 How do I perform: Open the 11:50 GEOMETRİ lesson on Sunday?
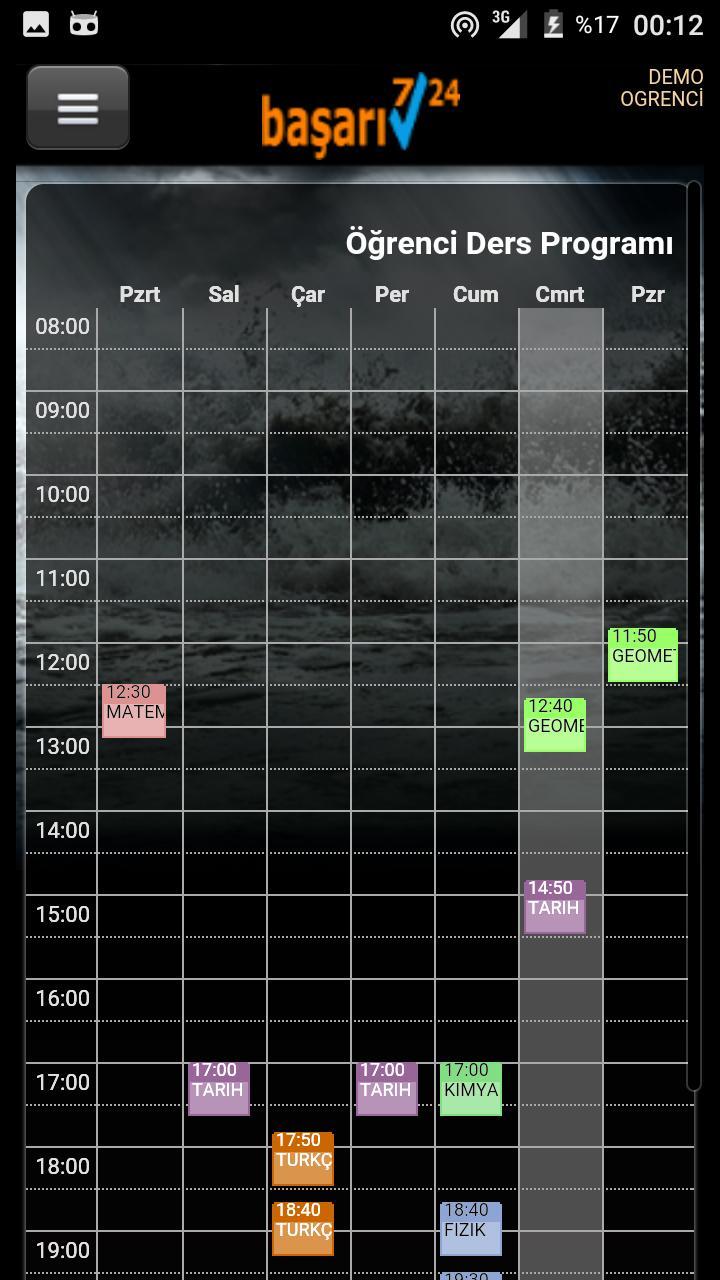click(x=642, y=655)
